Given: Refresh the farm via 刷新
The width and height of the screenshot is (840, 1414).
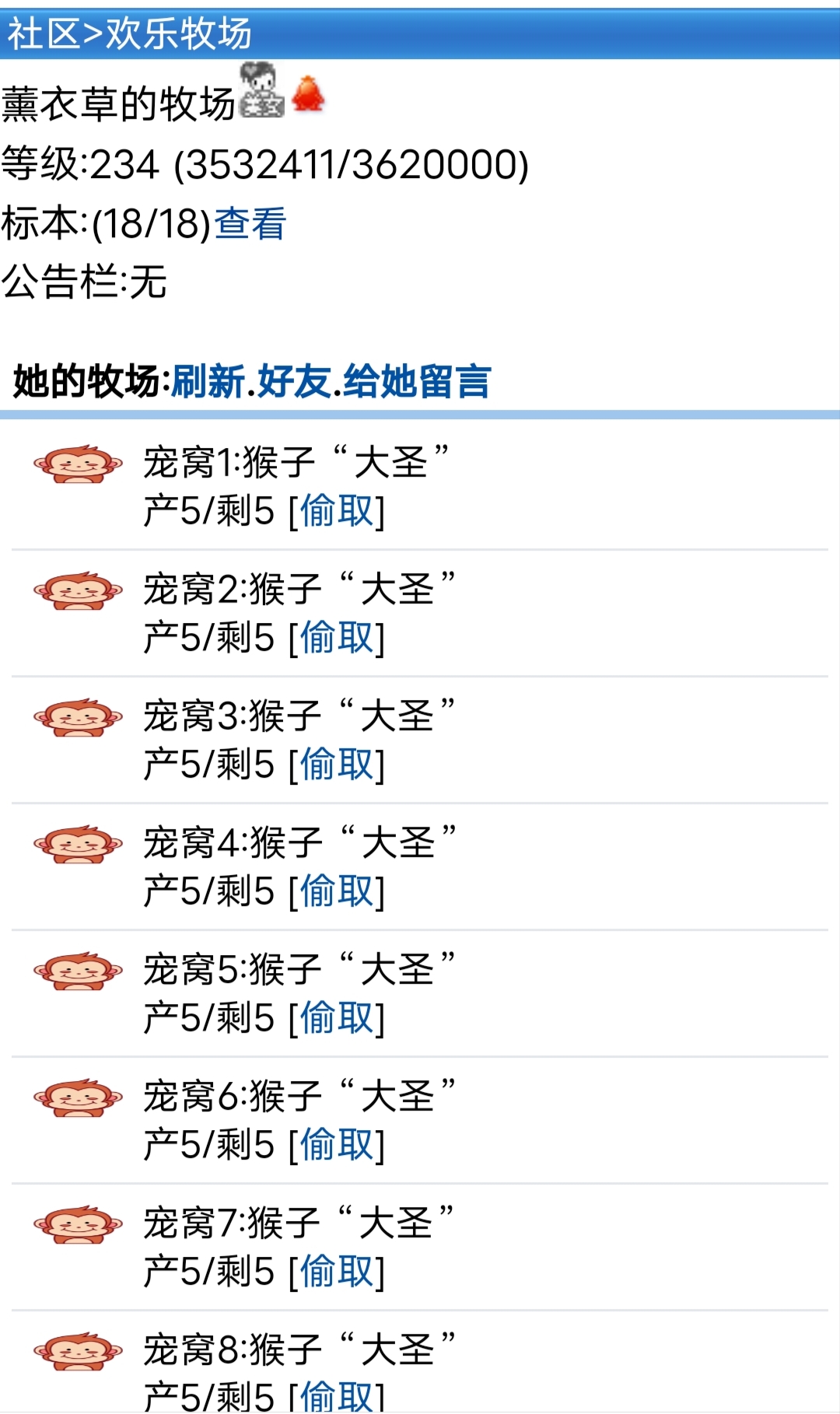Looking at the screenshot, I should click(210, 379).
